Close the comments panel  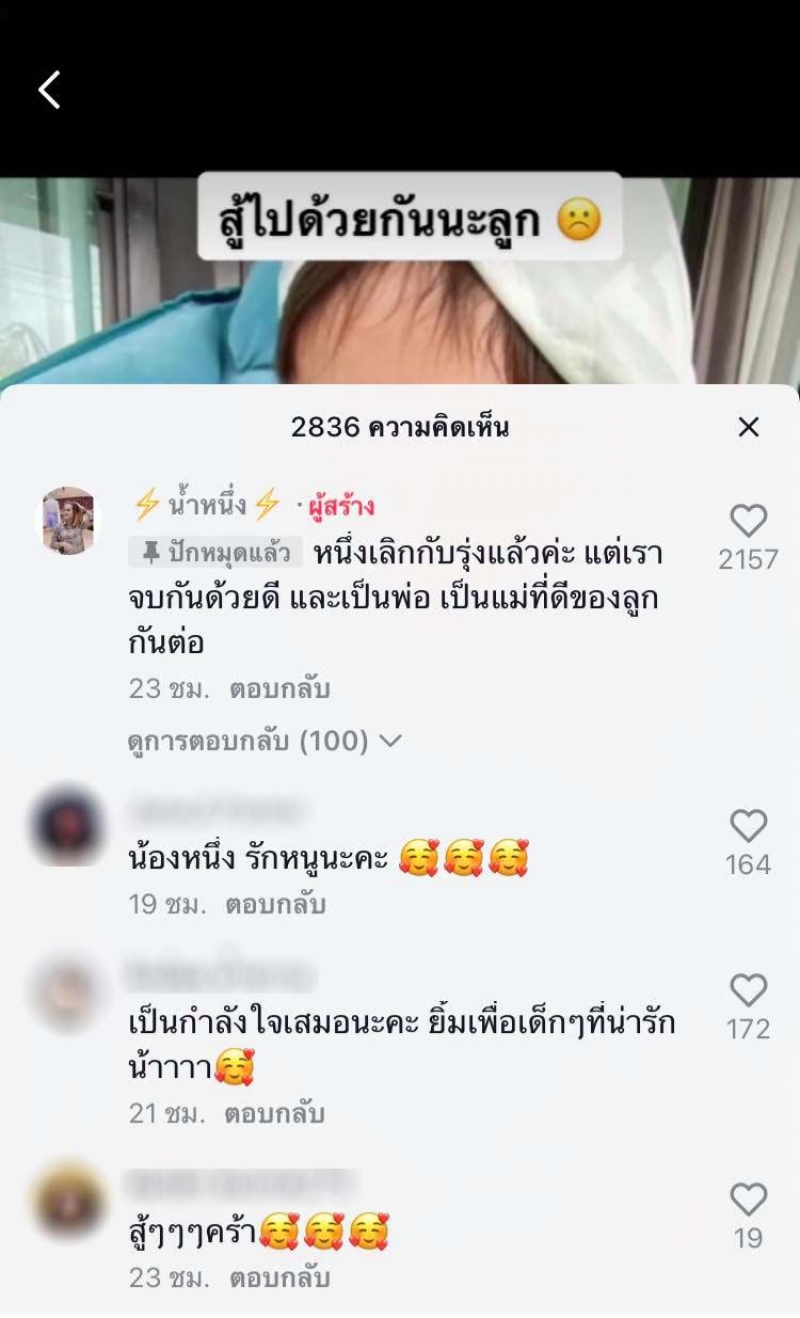click(748, 428)
